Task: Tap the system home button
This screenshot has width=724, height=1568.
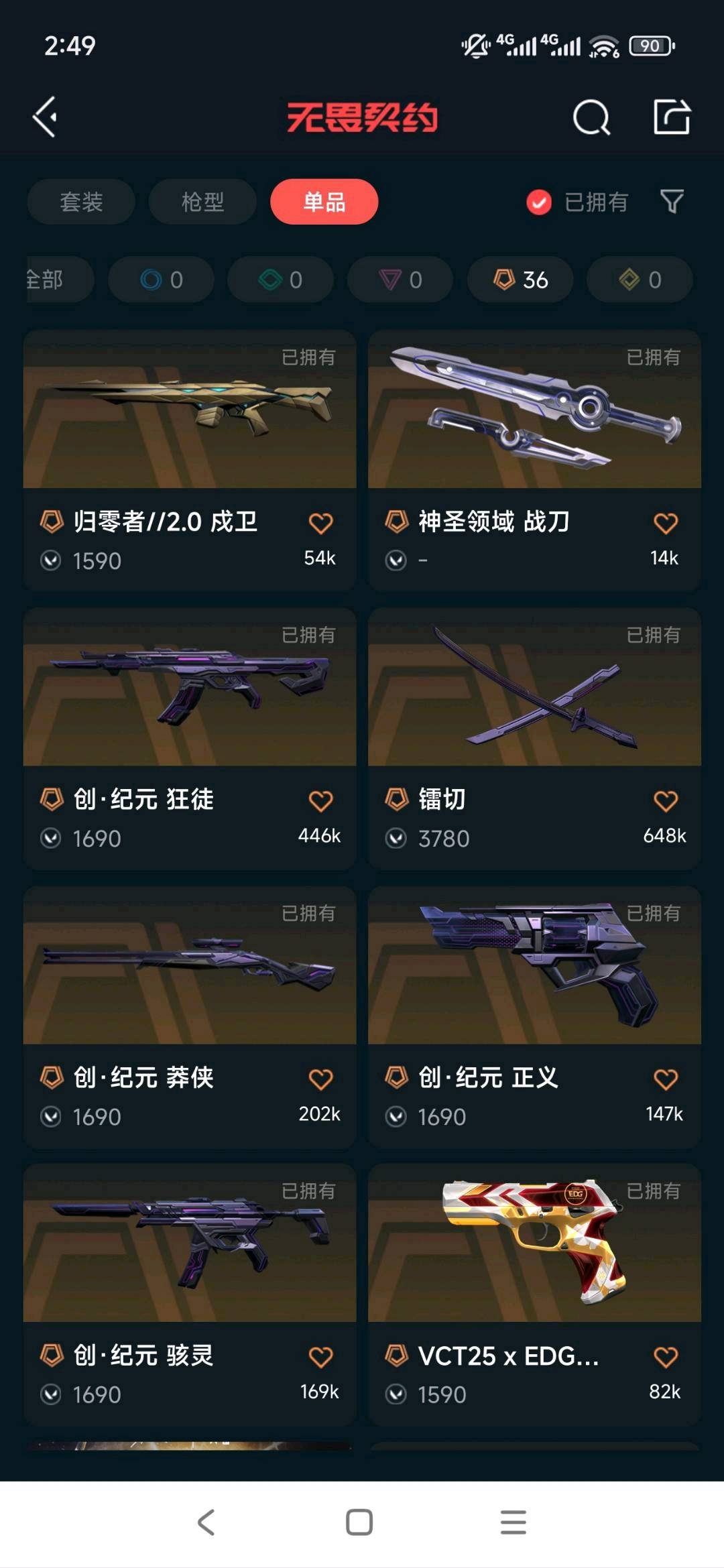Action: click(359, 1522)
